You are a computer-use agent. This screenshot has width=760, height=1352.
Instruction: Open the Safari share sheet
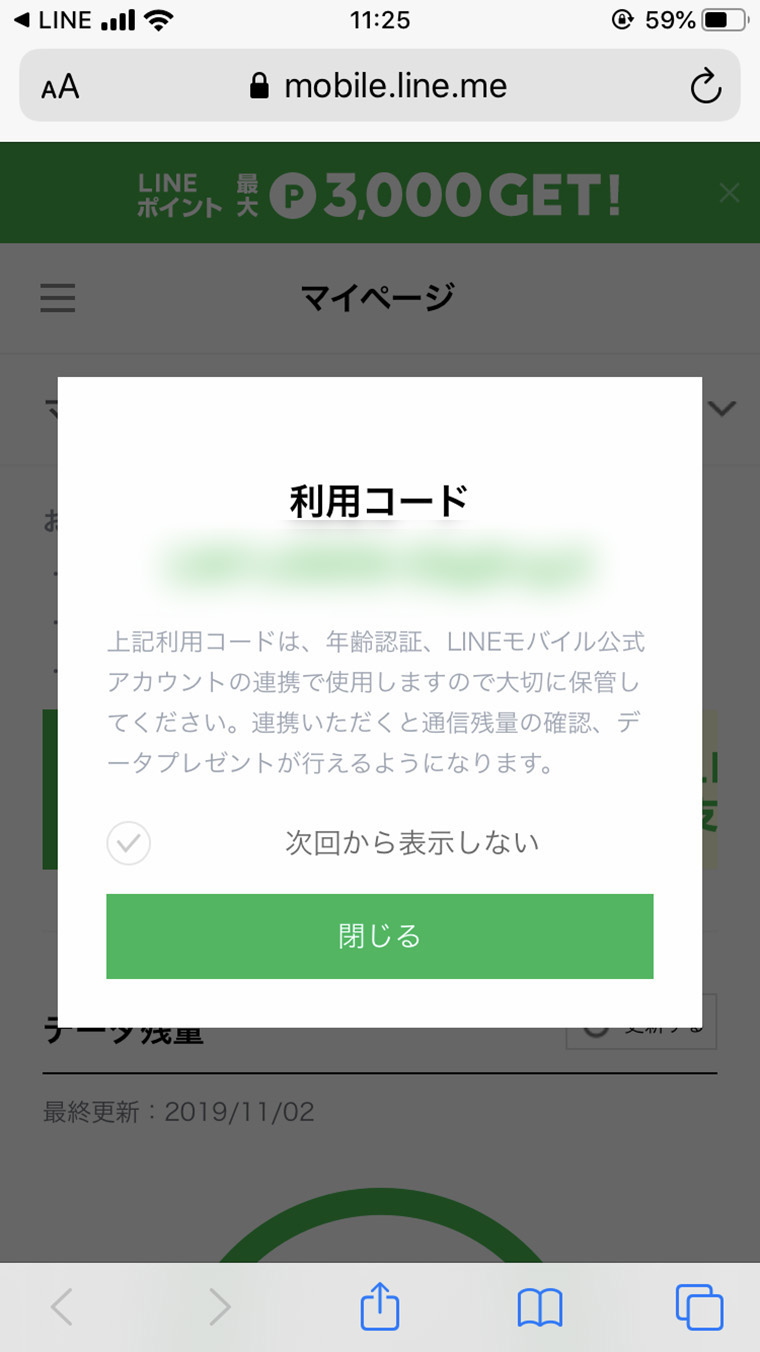[x=380, y=1306]
